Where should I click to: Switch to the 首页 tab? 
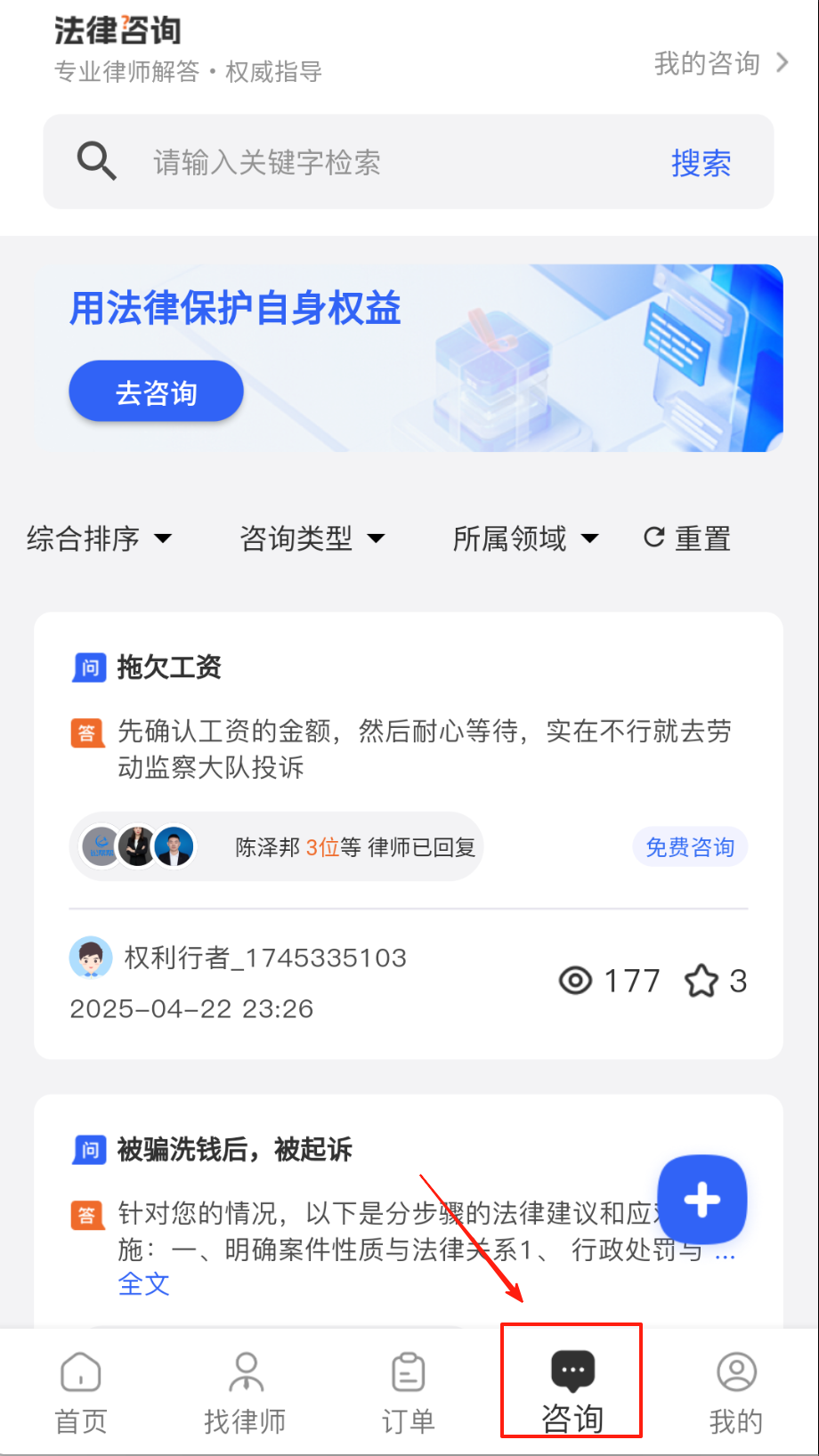(x=81, y=1393)
